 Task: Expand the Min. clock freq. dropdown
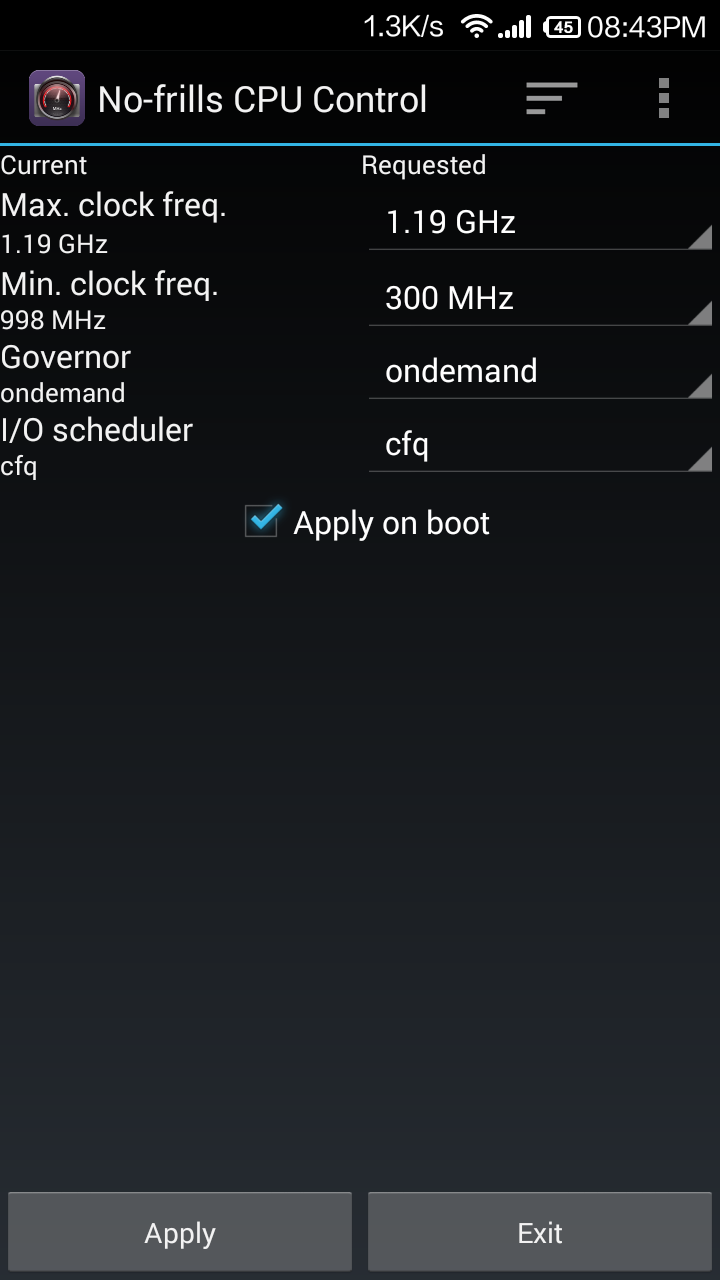click(x=540, y=298)
